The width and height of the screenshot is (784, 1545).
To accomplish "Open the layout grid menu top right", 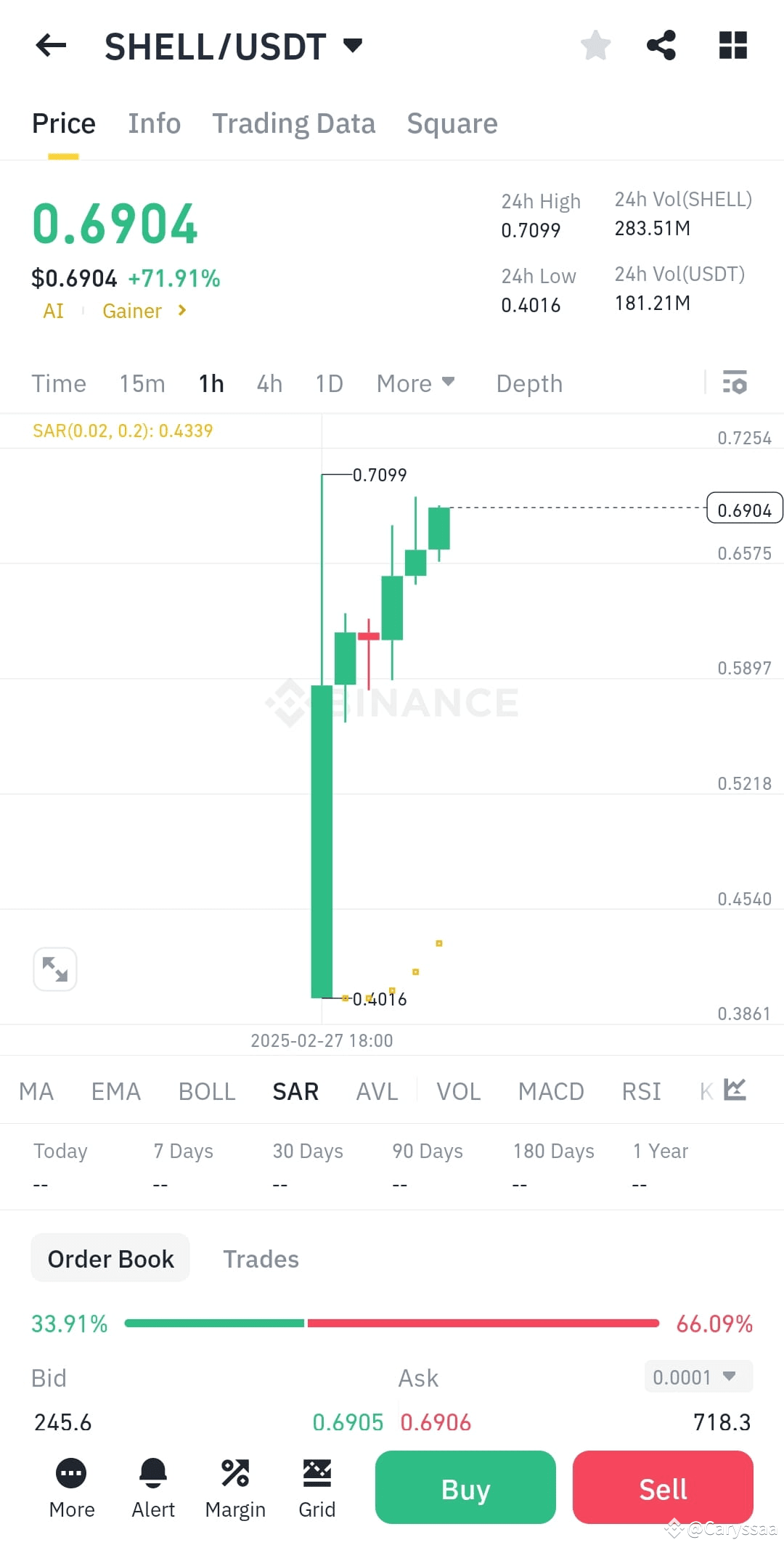I will [x=732, y=45].
